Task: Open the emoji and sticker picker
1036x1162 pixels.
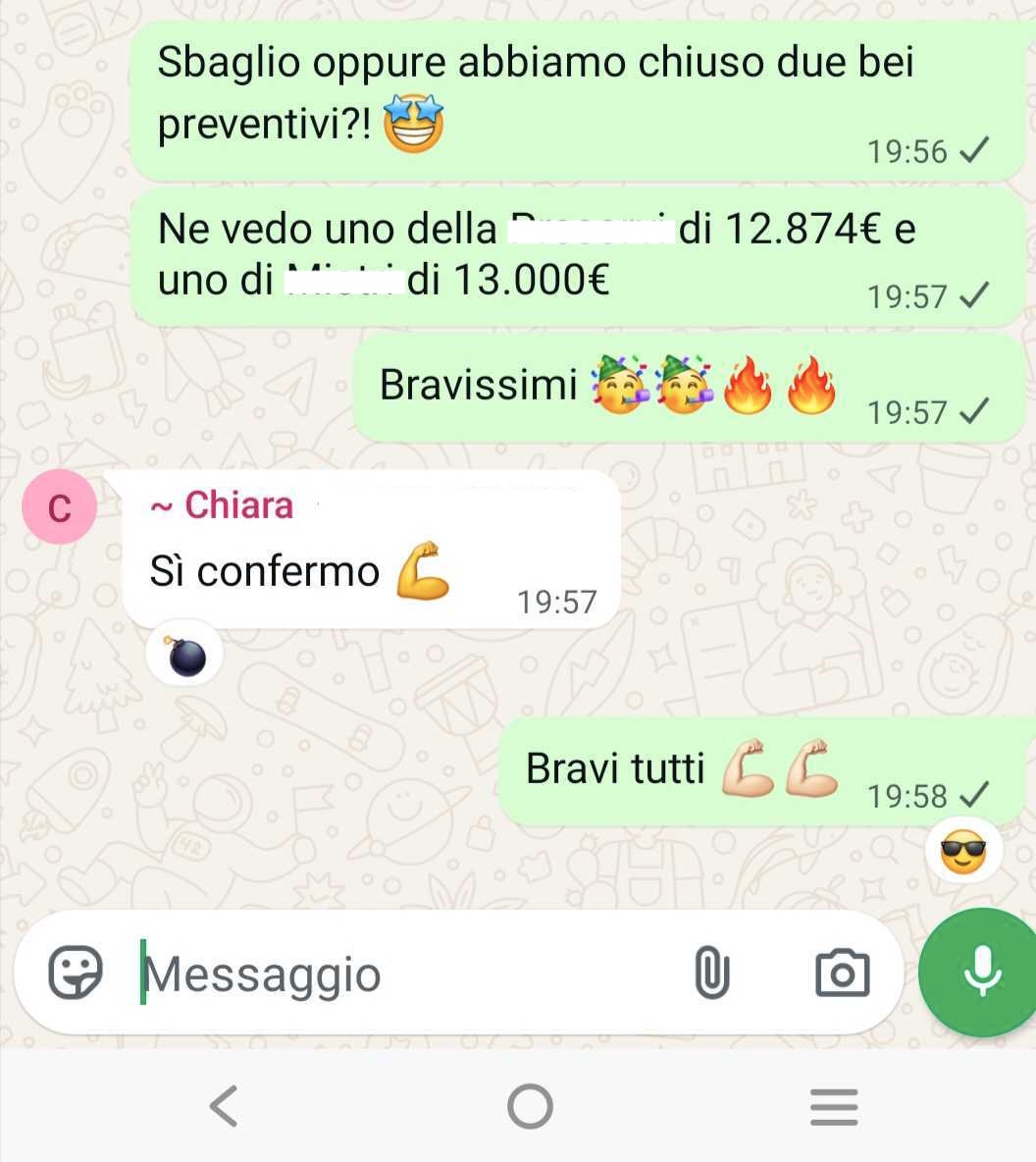Action: (x=76, y=973)
